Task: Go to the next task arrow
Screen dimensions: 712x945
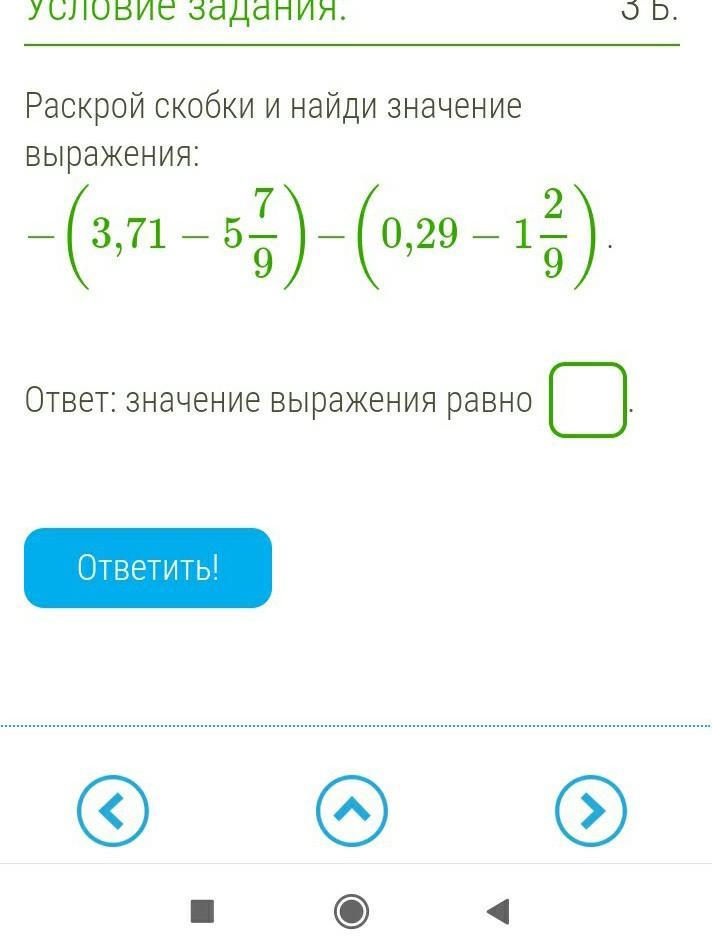Action: [590, 810]
